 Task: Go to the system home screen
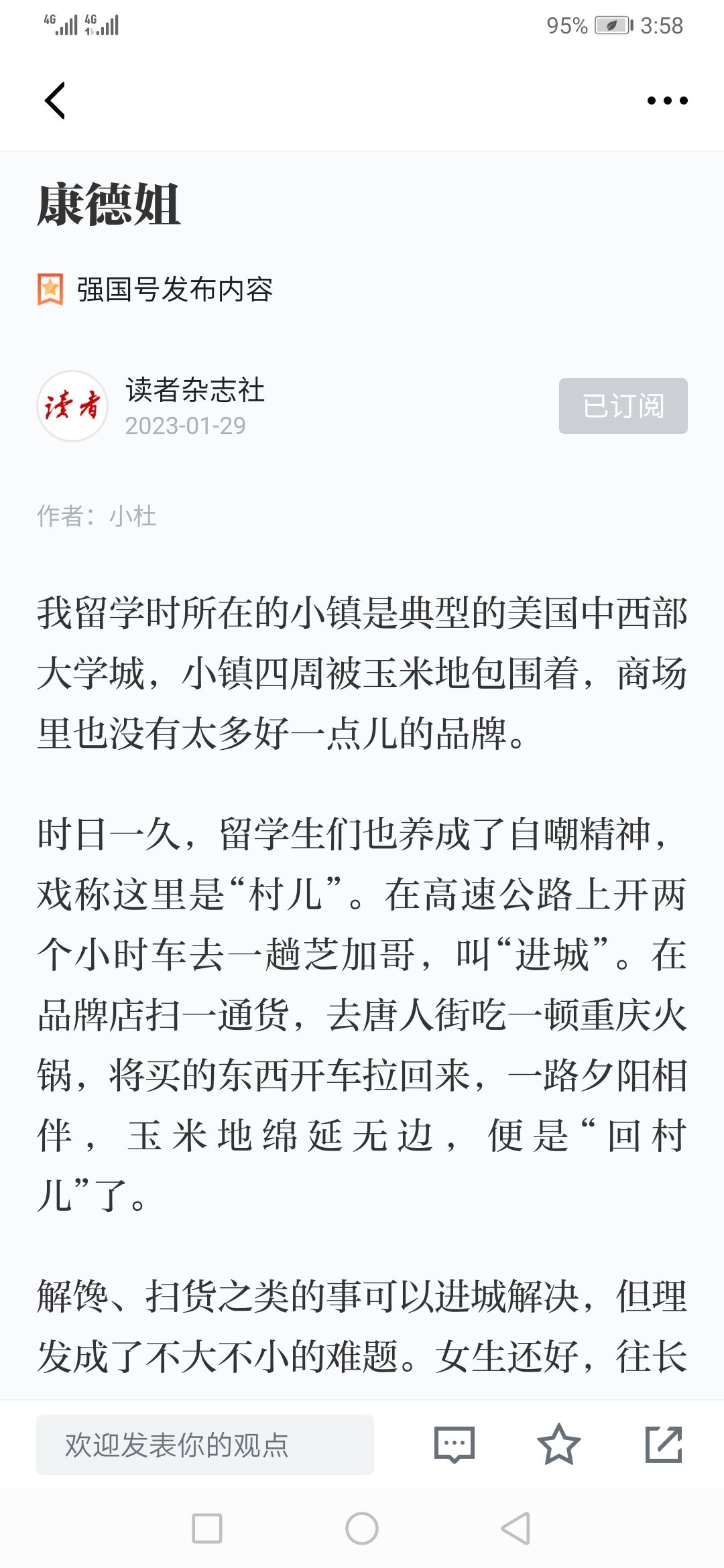[362, 1528]
